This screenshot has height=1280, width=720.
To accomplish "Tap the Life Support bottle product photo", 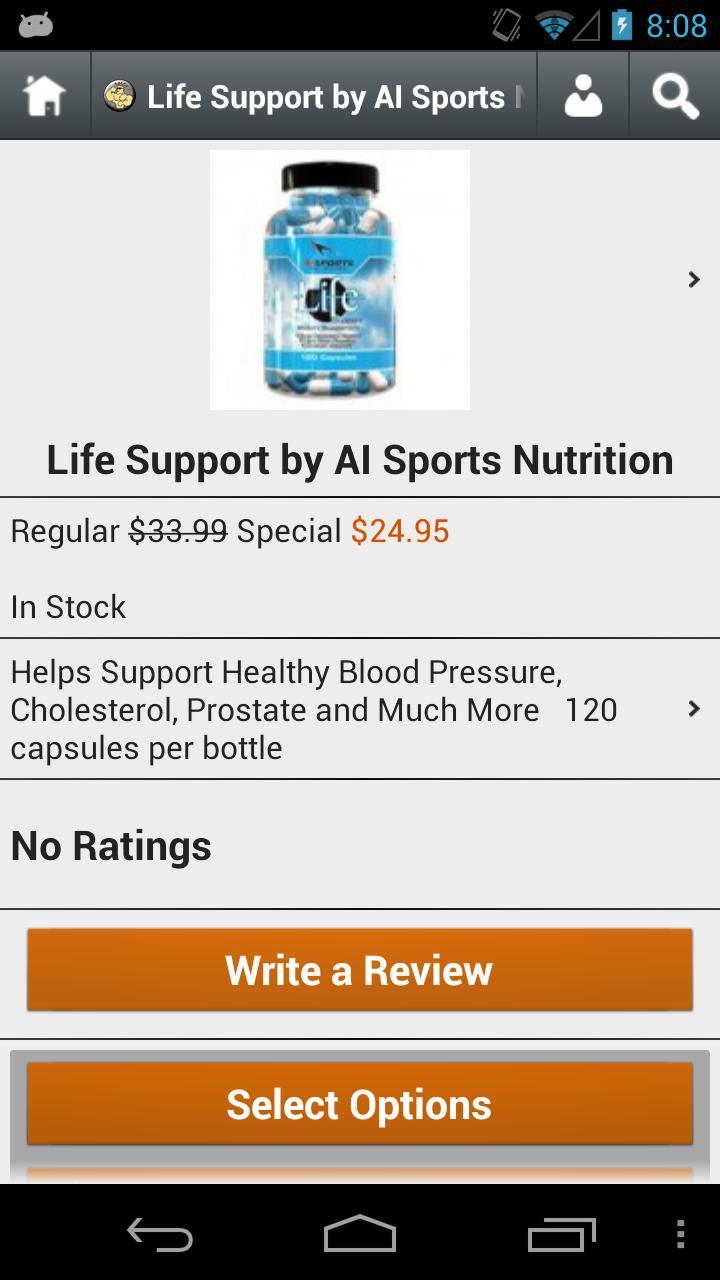I will [x=340, y=279].
